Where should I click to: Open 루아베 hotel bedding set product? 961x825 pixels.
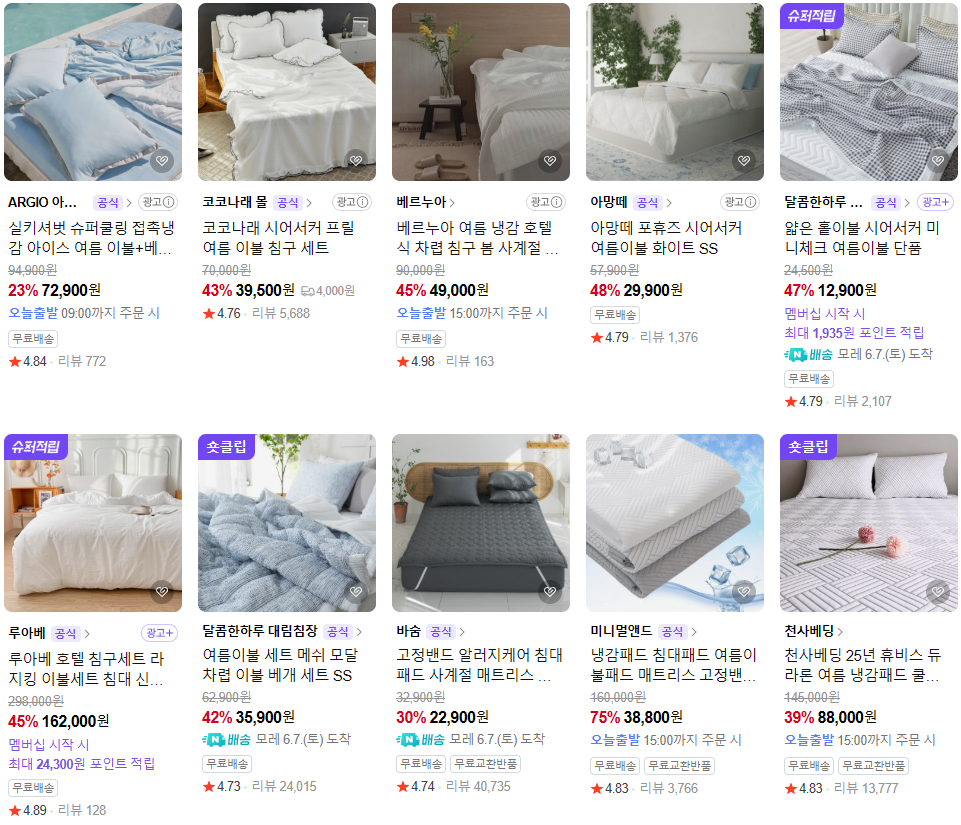coord(93,522)
